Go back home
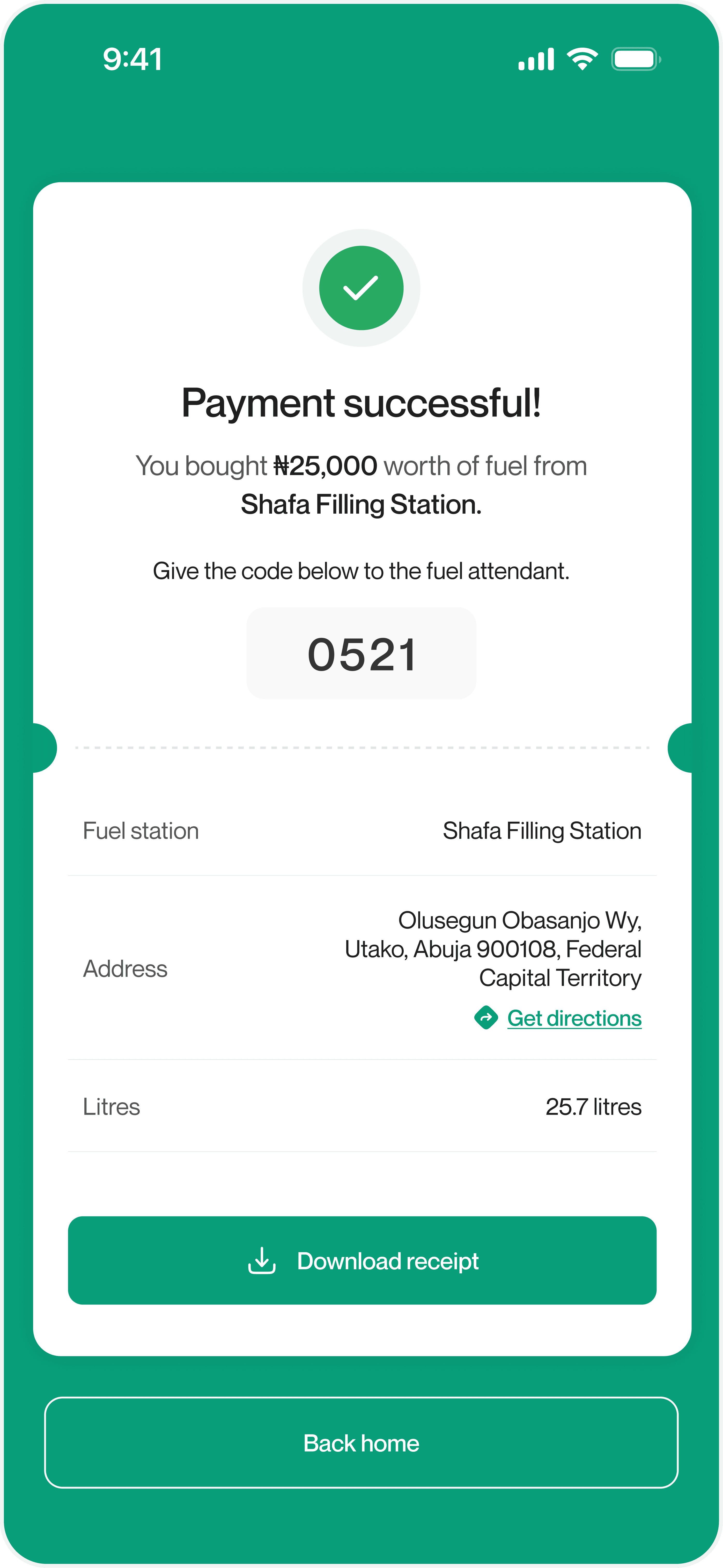The width and height of the screenshot is (723, 1568). pos(361,1443)
